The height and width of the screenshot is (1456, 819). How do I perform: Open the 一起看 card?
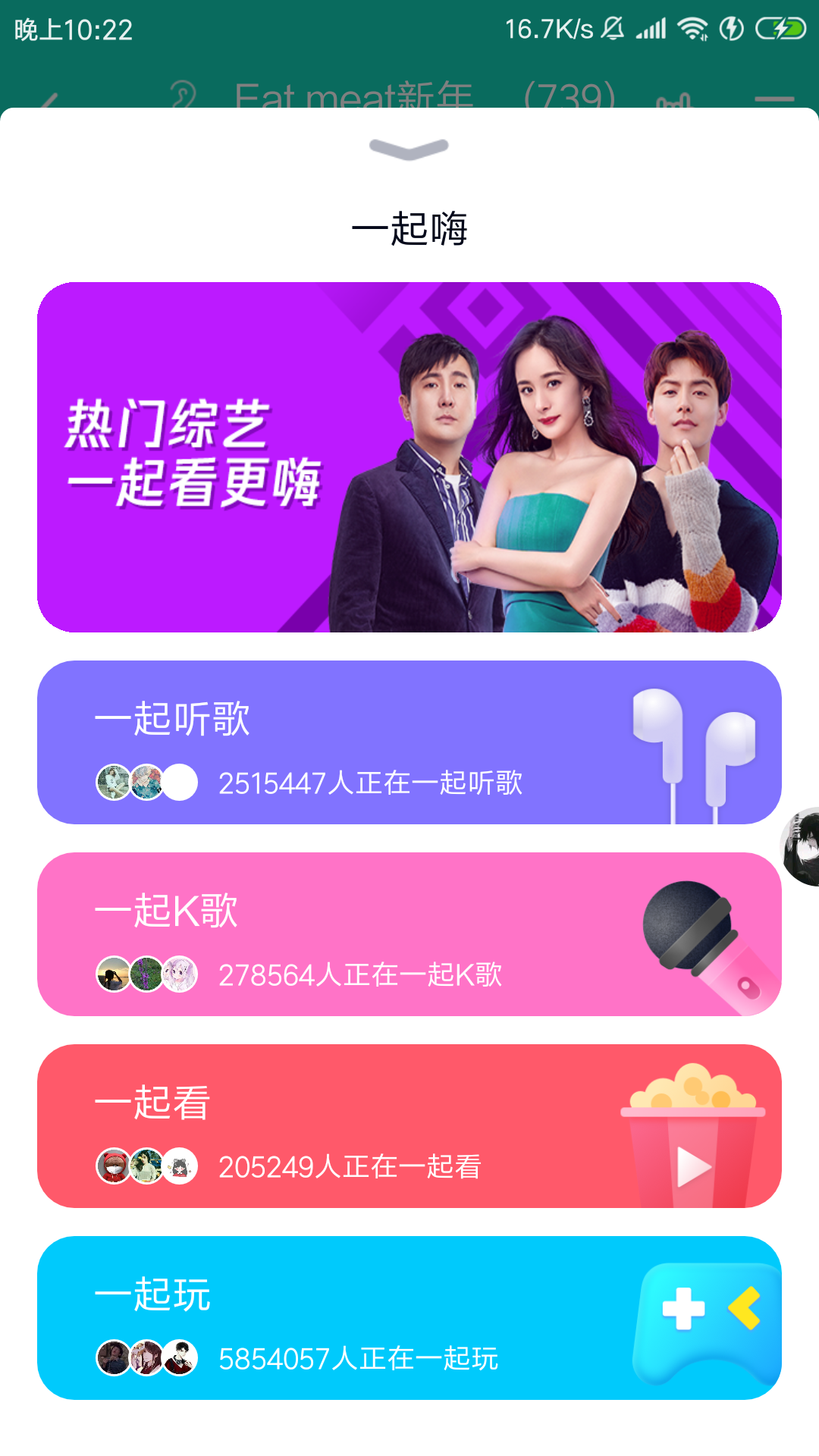[x=409, y=1125]
